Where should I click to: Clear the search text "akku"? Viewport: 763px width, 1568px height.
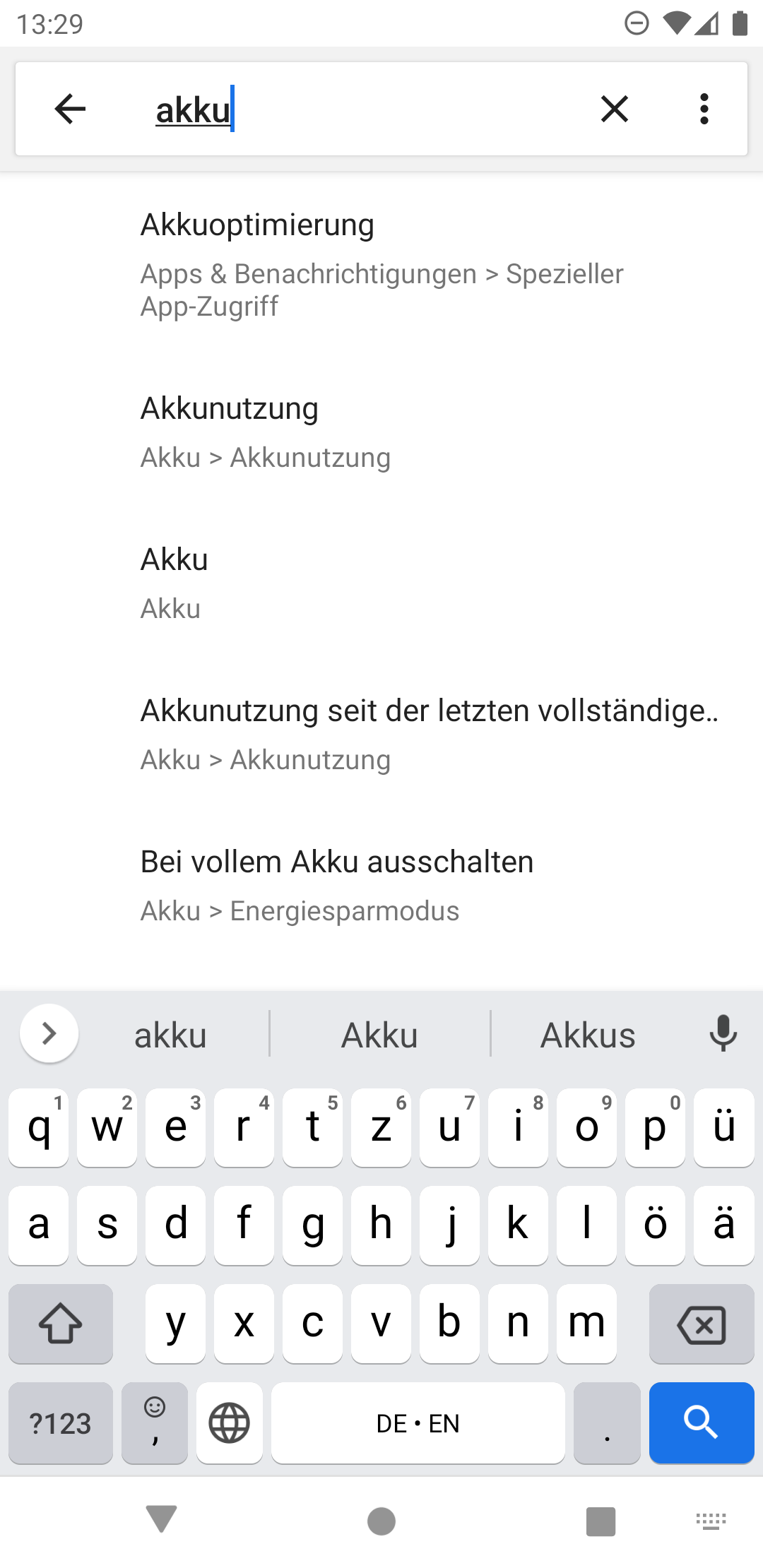click(614, 109)
